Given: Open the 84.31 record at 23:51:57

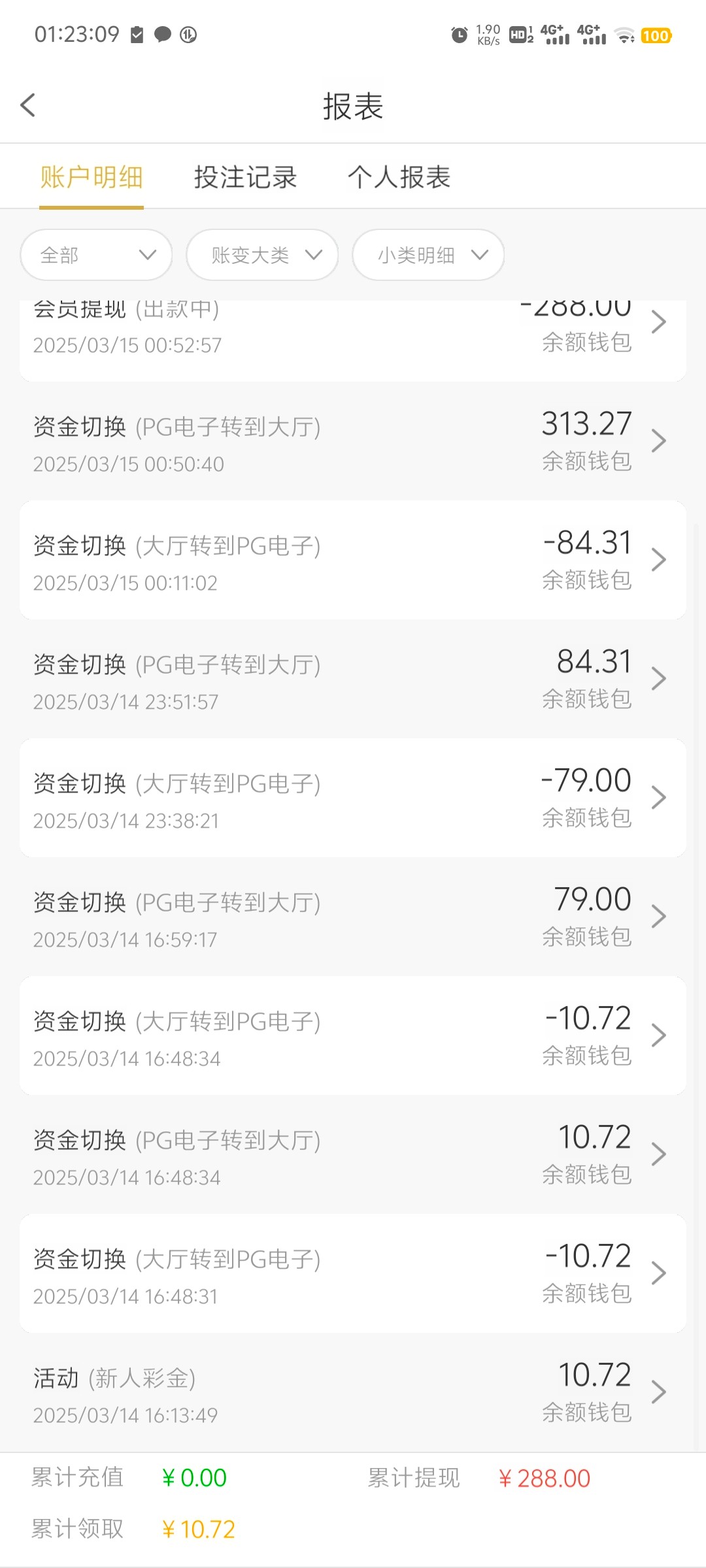Looking at the screenshot, I should [x=353, y=679].
